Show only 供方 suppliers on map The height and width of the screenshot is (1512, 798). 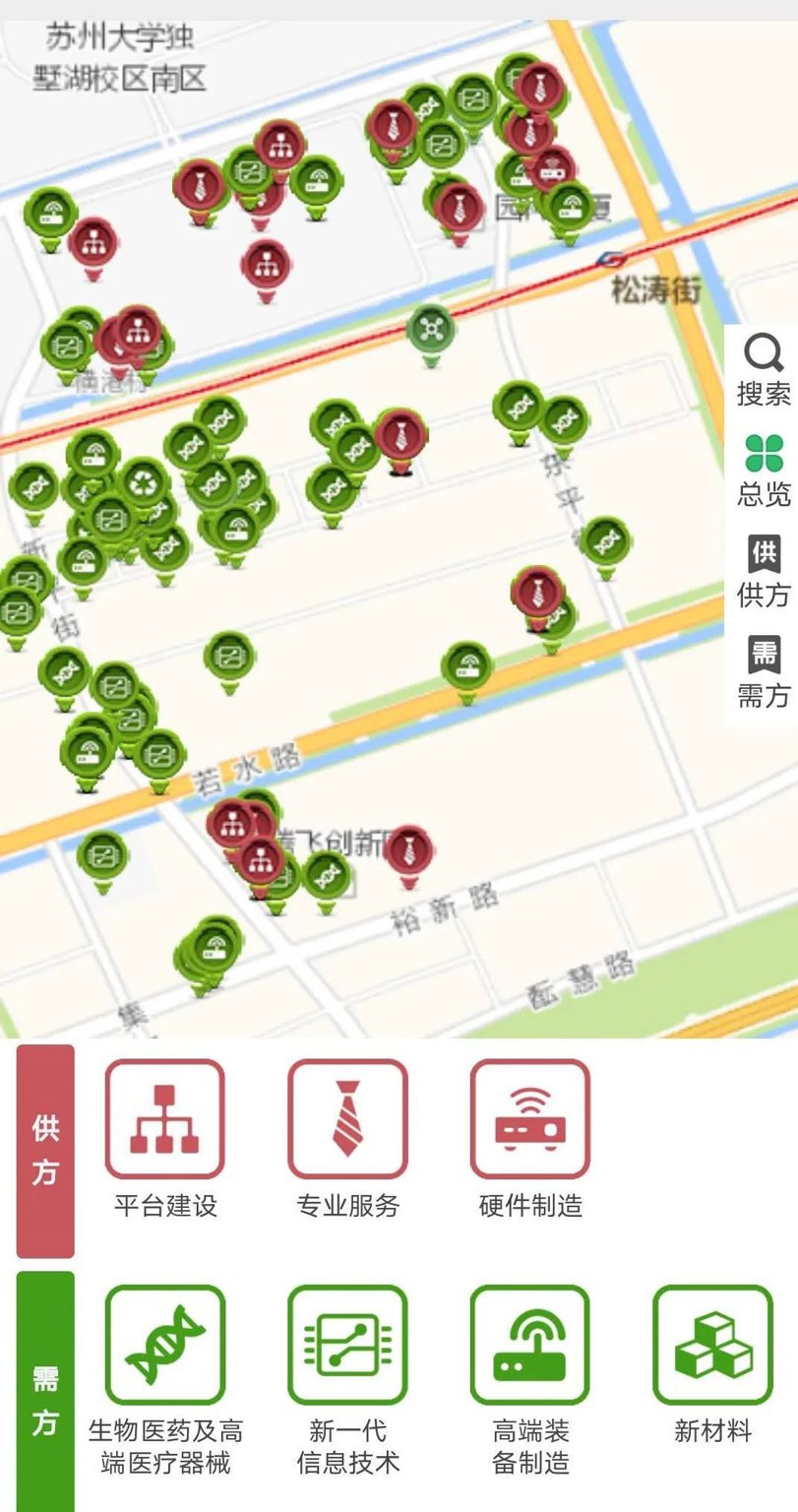tap(763, 571)
